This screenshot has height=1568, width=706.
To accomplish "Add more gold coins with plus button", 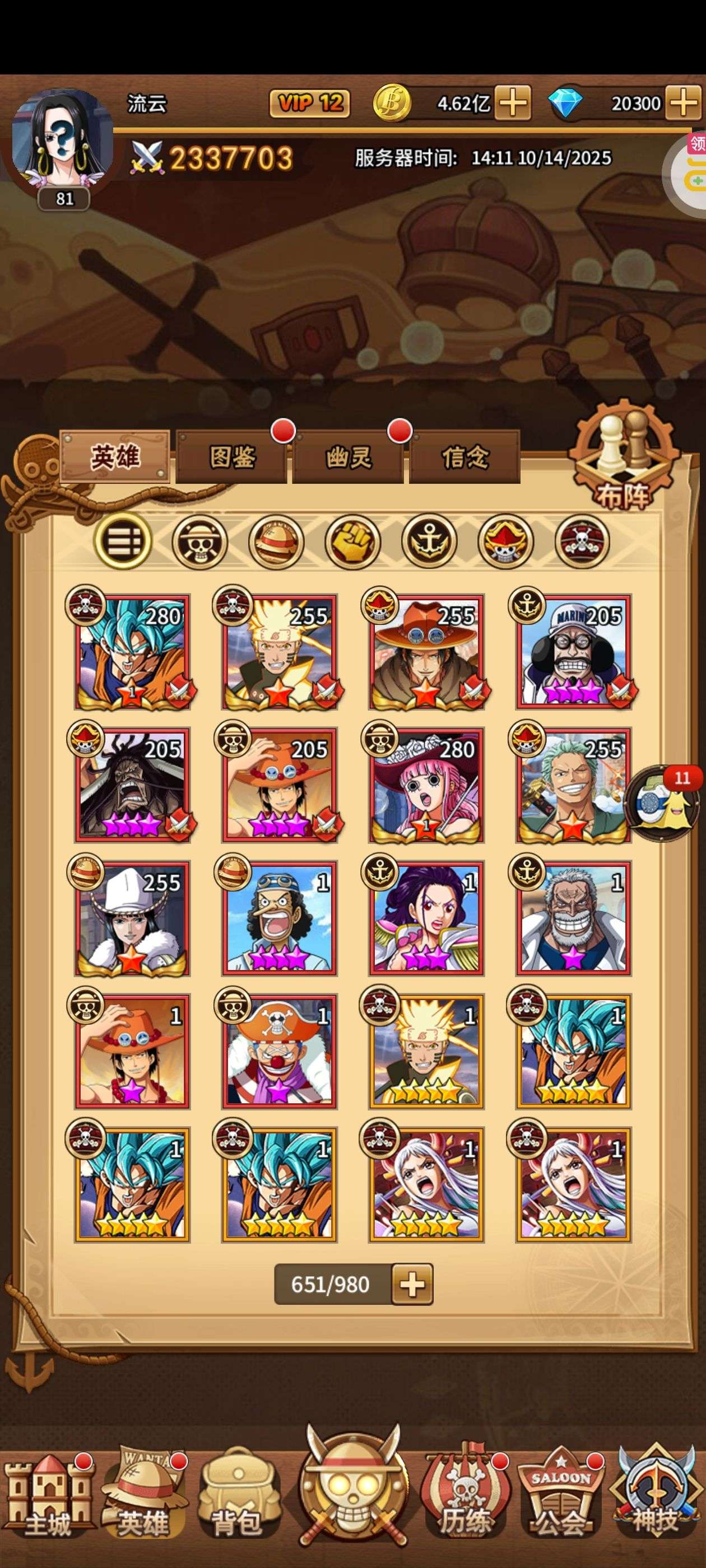I will coord(513,102).
